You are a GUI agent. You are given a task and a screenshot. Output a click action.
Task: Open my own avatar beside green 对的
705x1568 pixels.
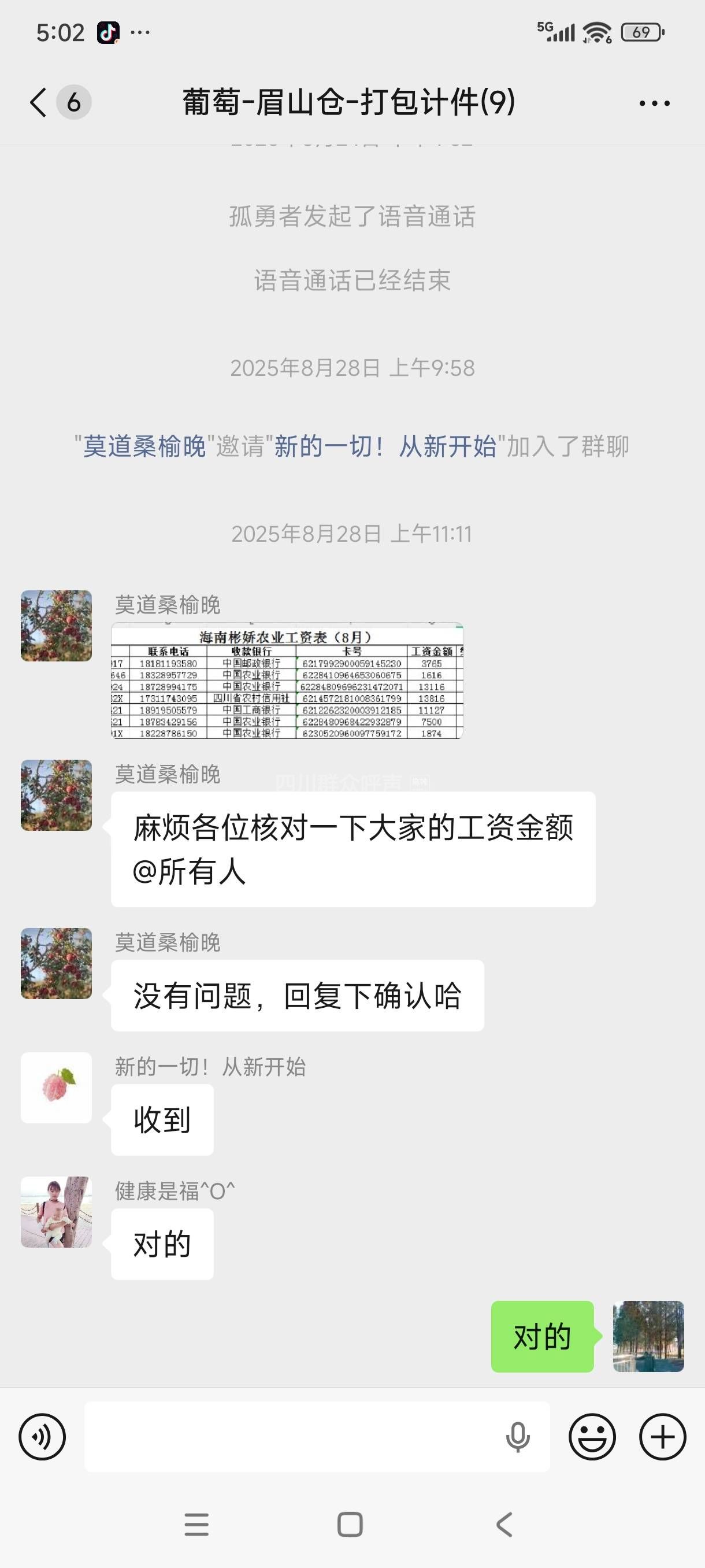(648, 1336)
